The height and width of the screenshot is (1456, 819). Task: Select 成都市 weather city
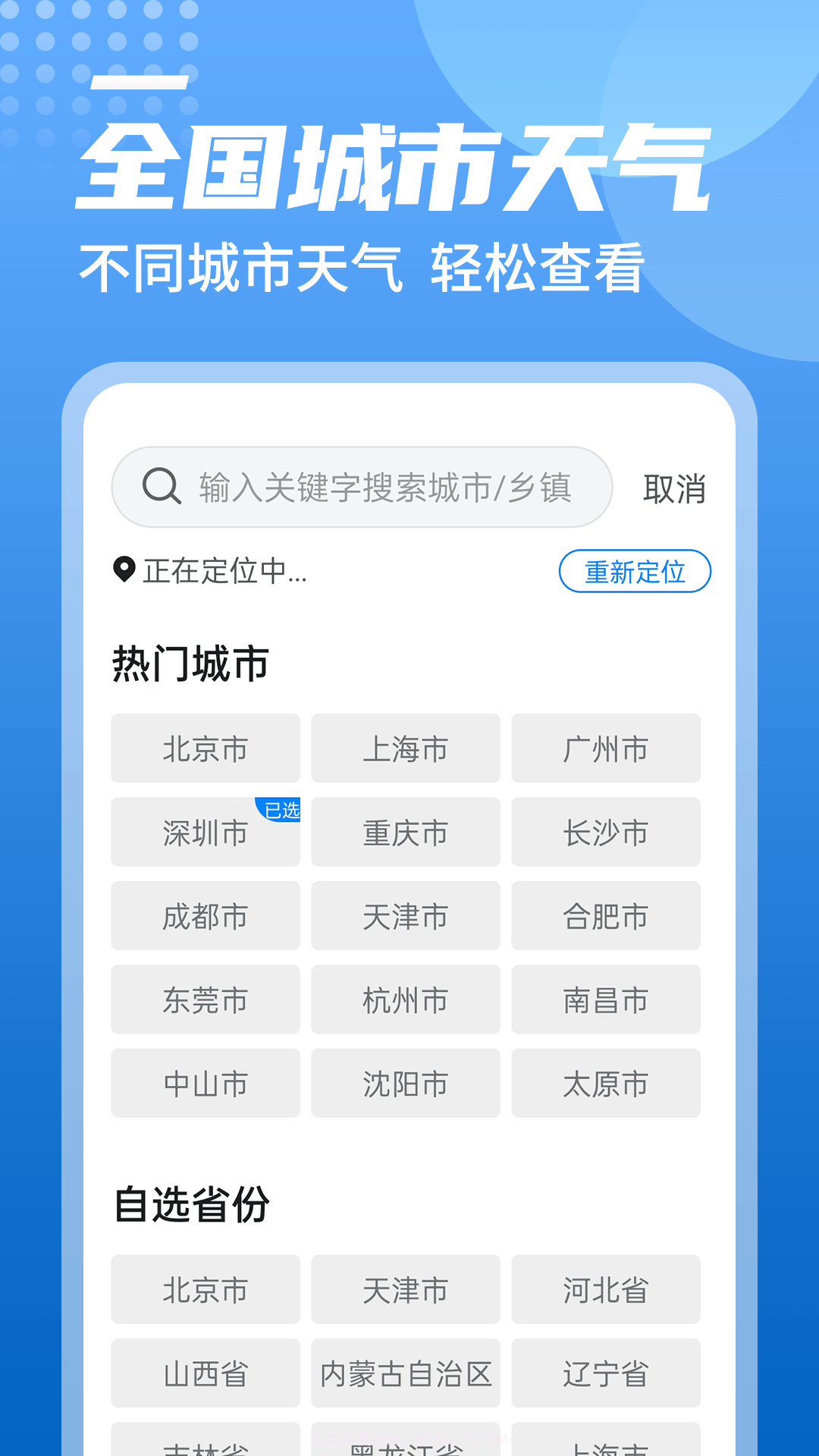205,916
